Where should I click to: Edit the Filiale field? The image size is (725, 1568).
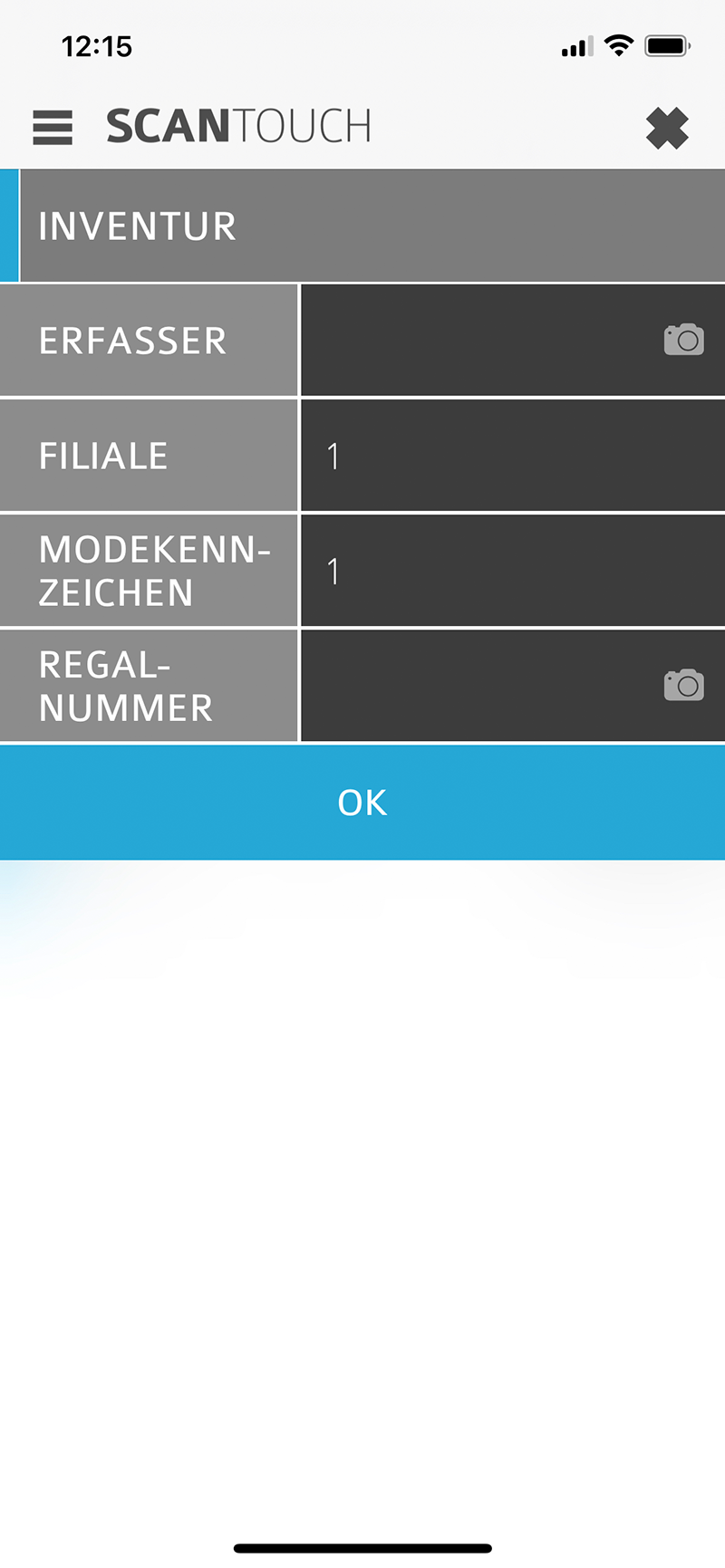(513, 456)
